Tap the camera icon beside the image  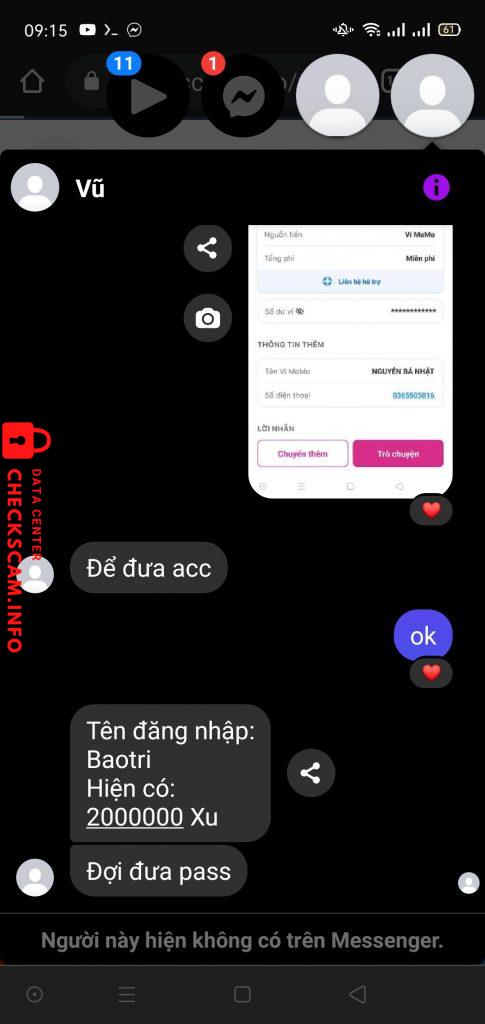click(208, 319)
